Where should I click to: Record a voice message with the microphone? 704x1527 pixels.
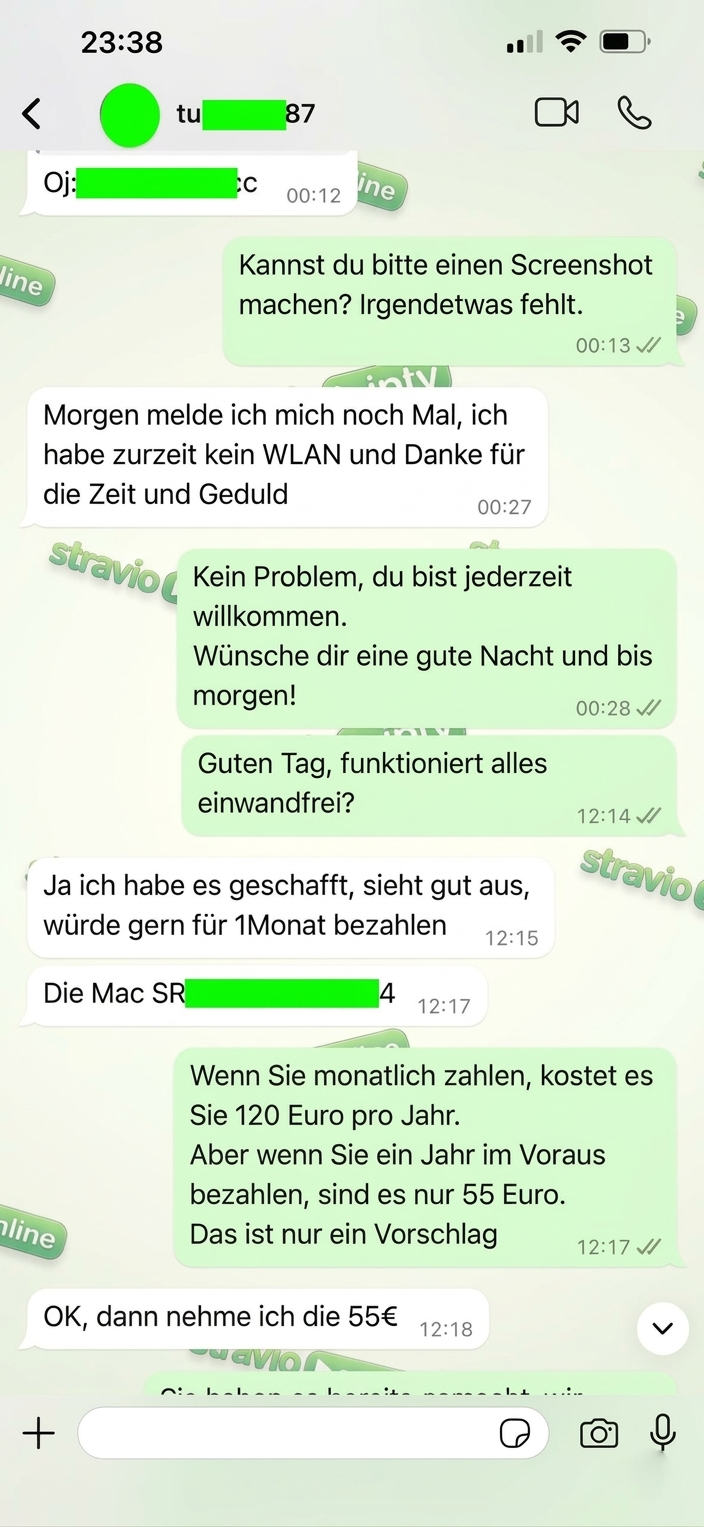(x=662, y=1433)
